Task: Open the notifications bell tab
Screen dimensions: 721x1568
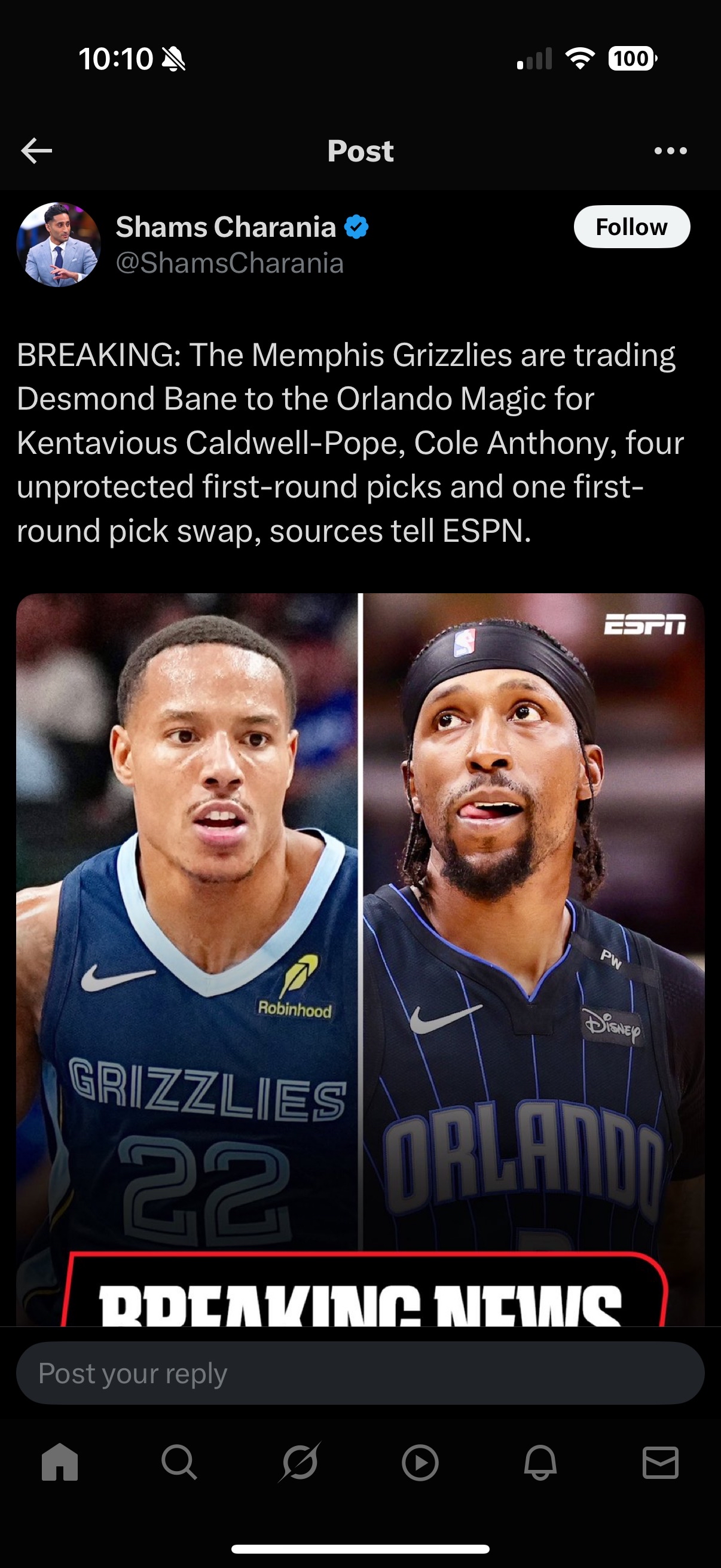Action: [x=540, y=1463]
